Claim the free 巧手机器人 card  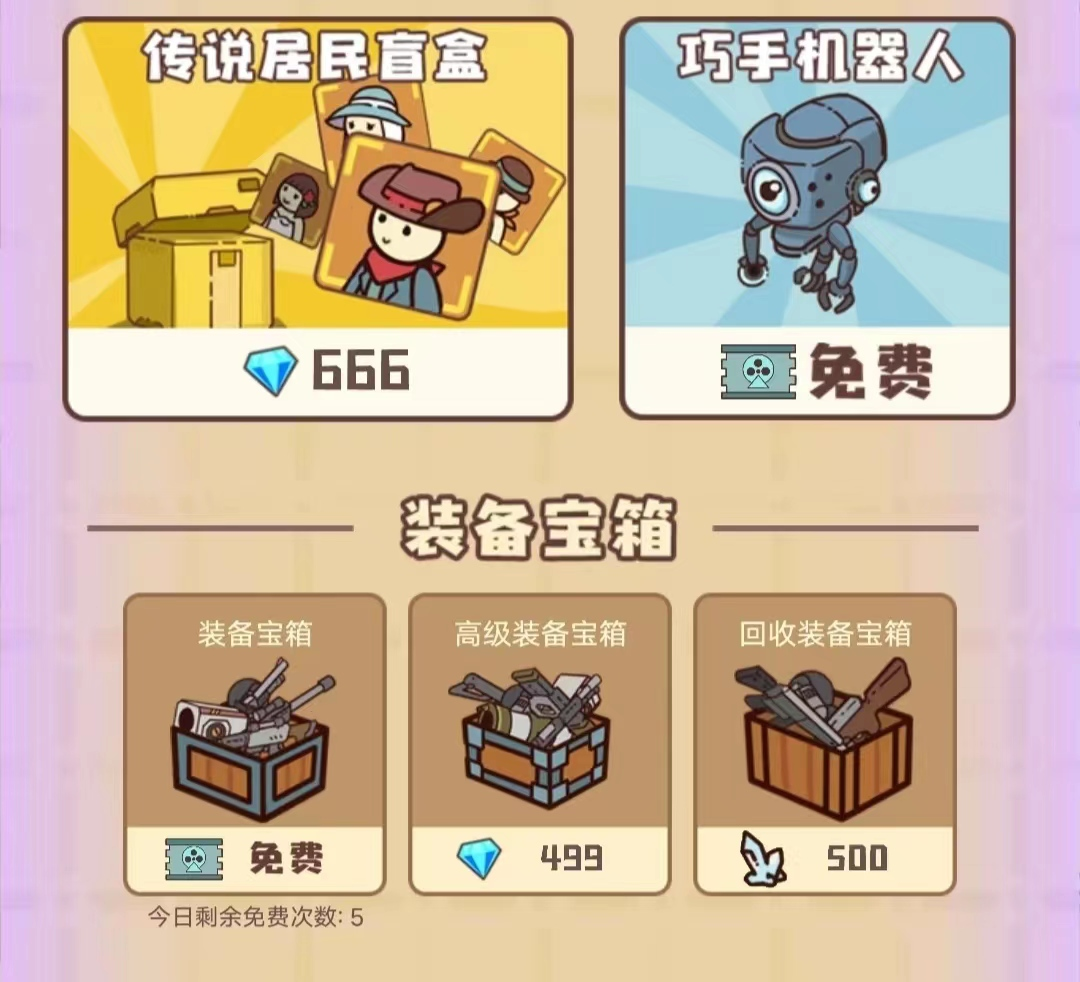818,372
